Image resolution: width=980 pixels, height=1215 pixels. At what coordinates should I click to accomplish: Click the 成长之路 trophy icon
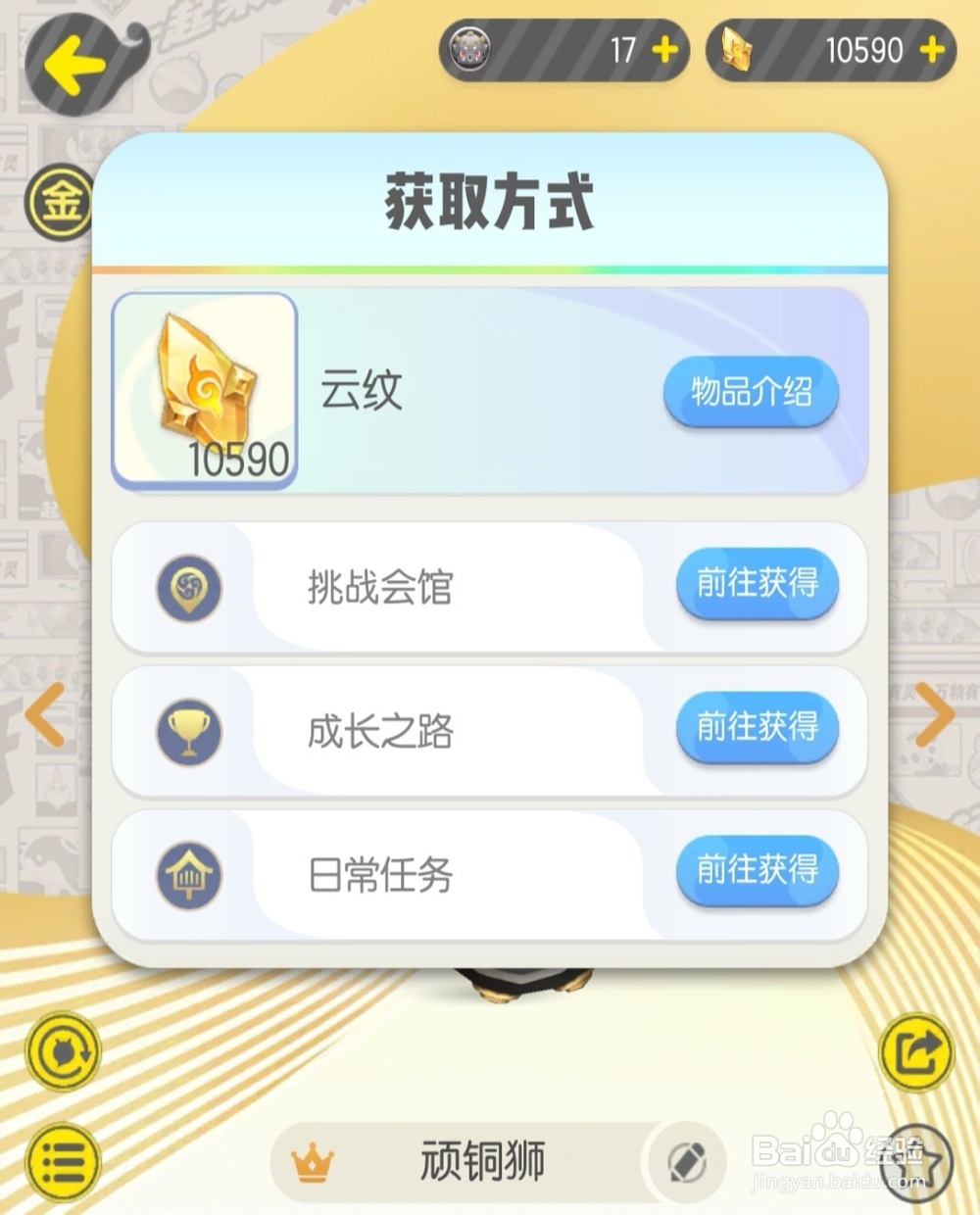[x=189, y=731]
